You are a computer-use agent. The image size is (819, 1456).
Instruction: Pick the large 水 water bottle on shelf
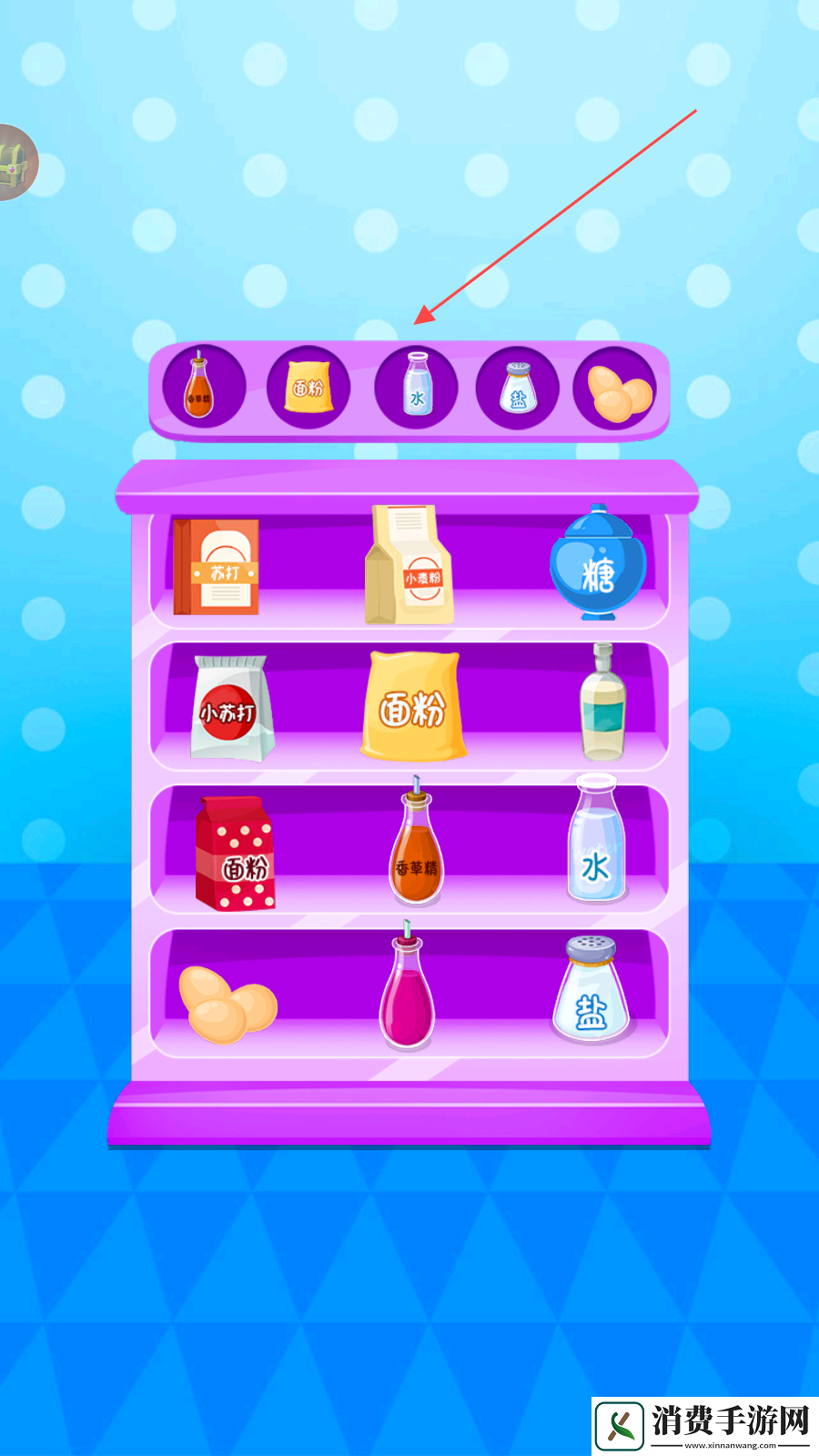(x=597, y=843)
